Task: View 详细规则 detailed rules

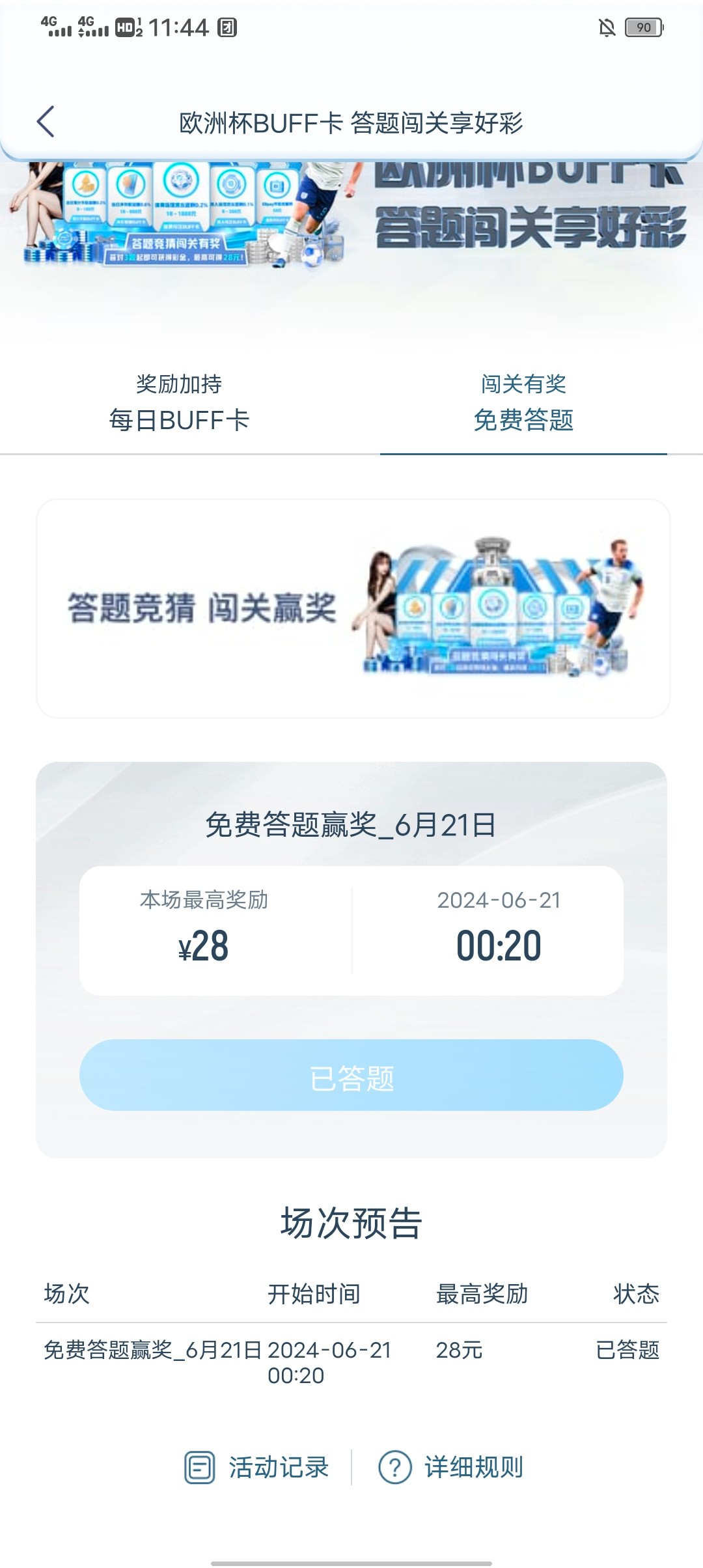Action: (451, 1467)
